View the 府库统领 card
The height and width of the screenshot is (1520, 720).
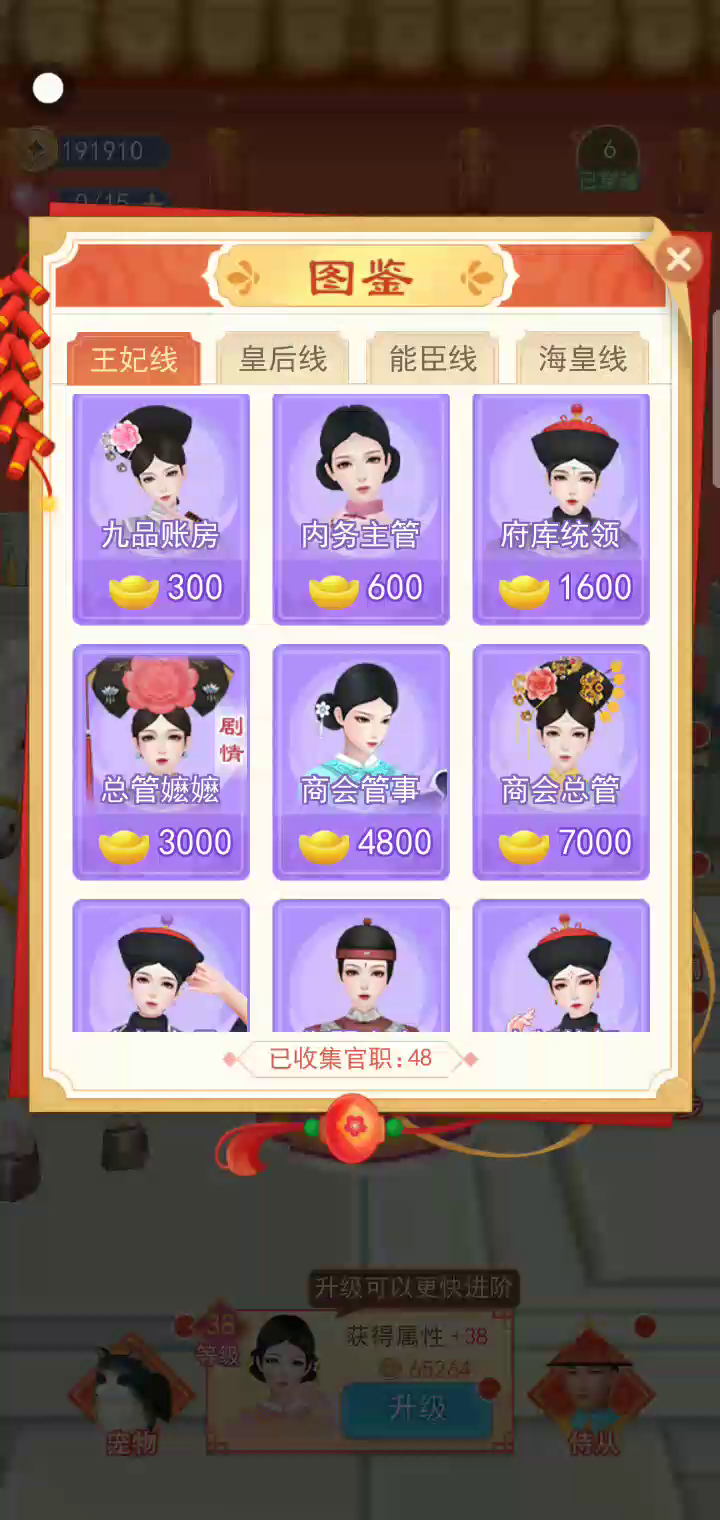pos(561,508)
